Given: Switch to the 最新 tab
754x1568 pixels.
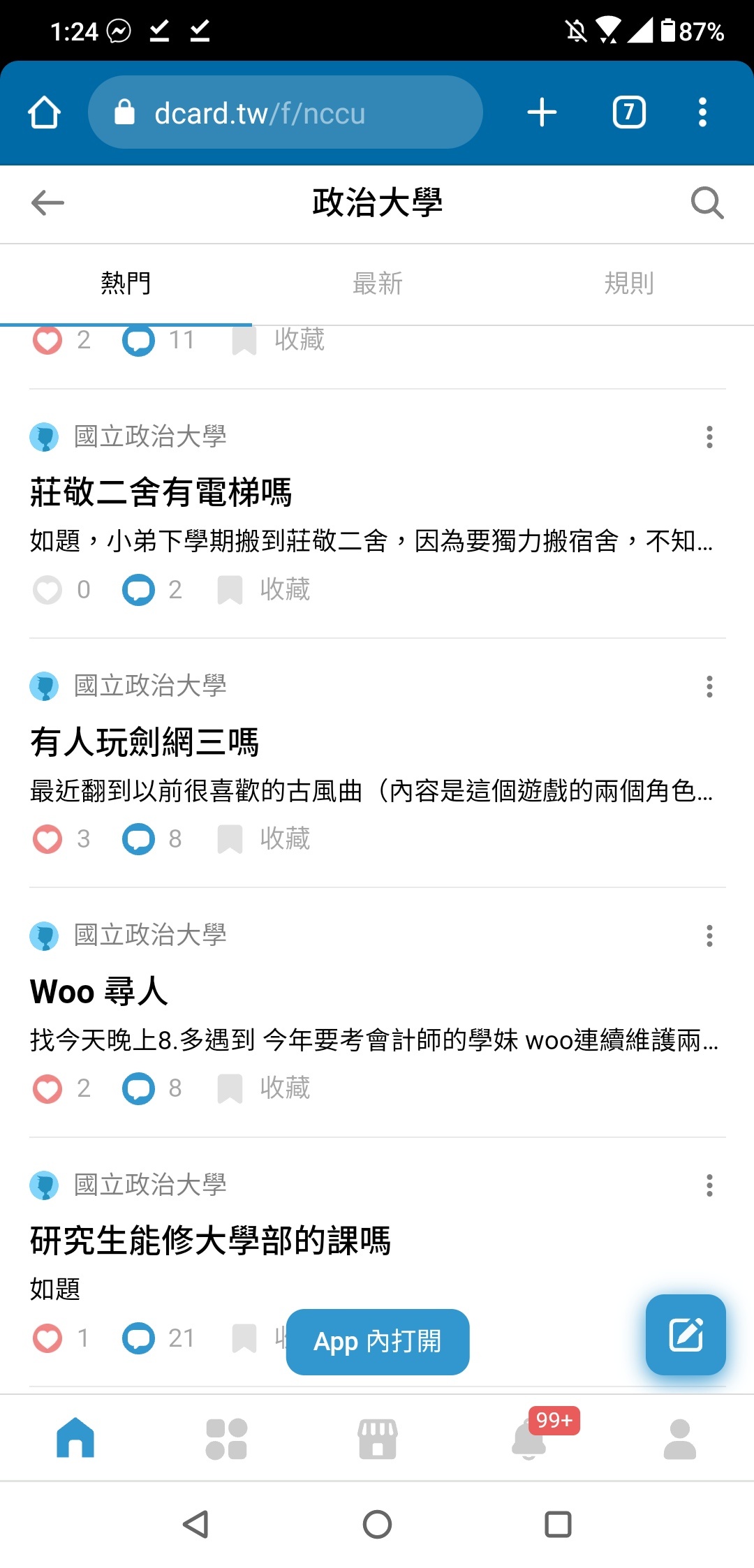Looking at the screenshot, I should [x=377, y=283].
